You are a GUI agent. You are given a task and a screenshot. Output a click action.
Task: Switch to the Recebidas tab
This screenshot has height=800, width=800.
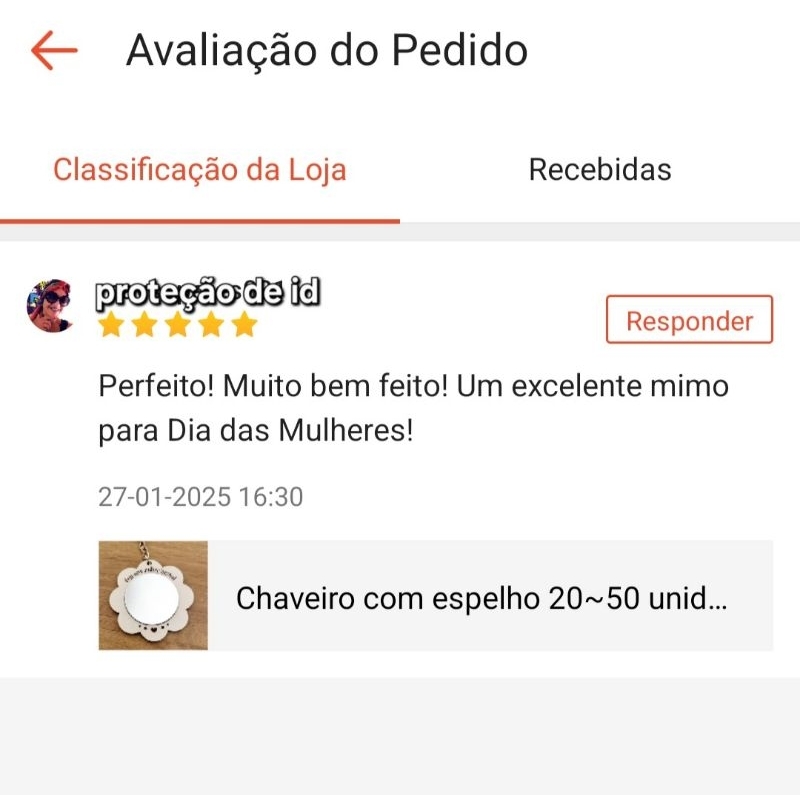(599, 170)
